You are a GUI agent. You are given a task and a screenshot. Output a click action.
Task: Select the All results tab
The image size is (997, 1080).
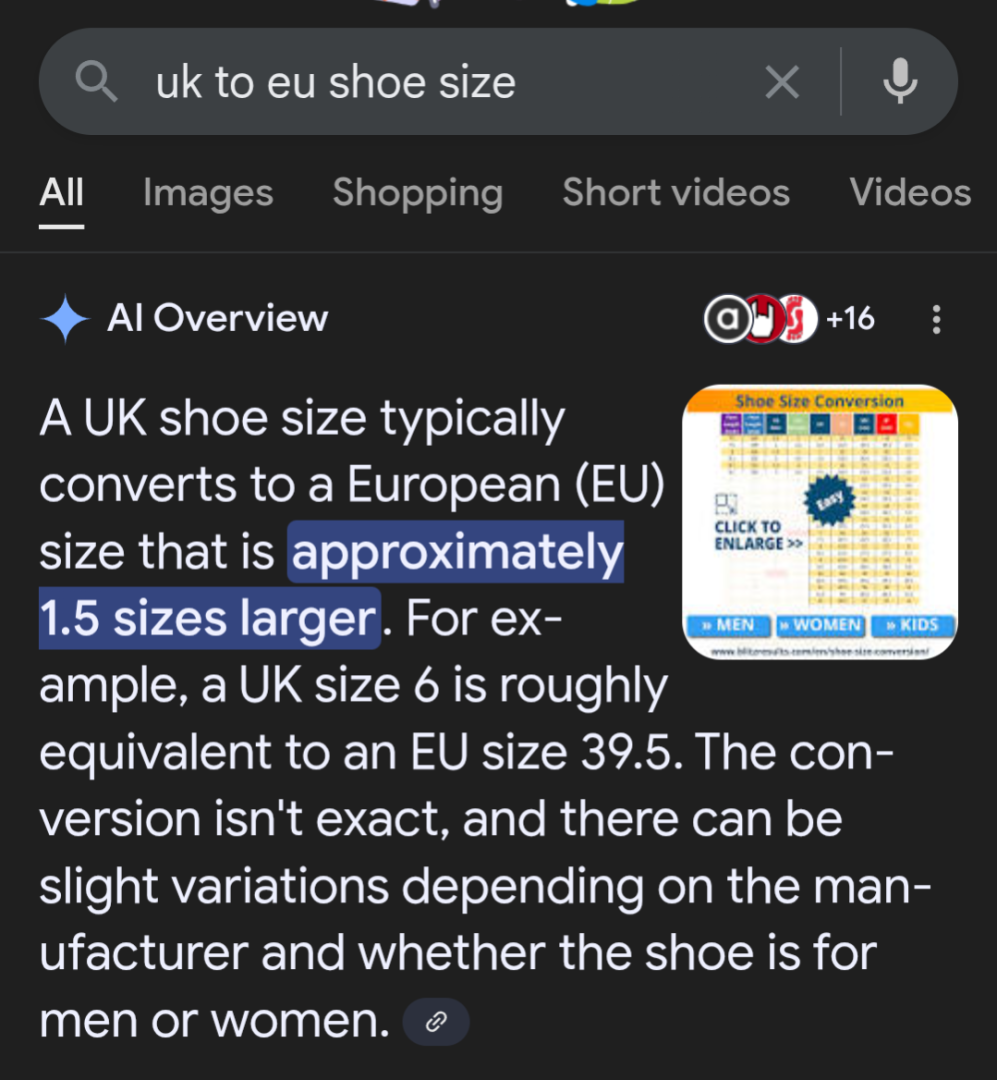tap(62, 192)
